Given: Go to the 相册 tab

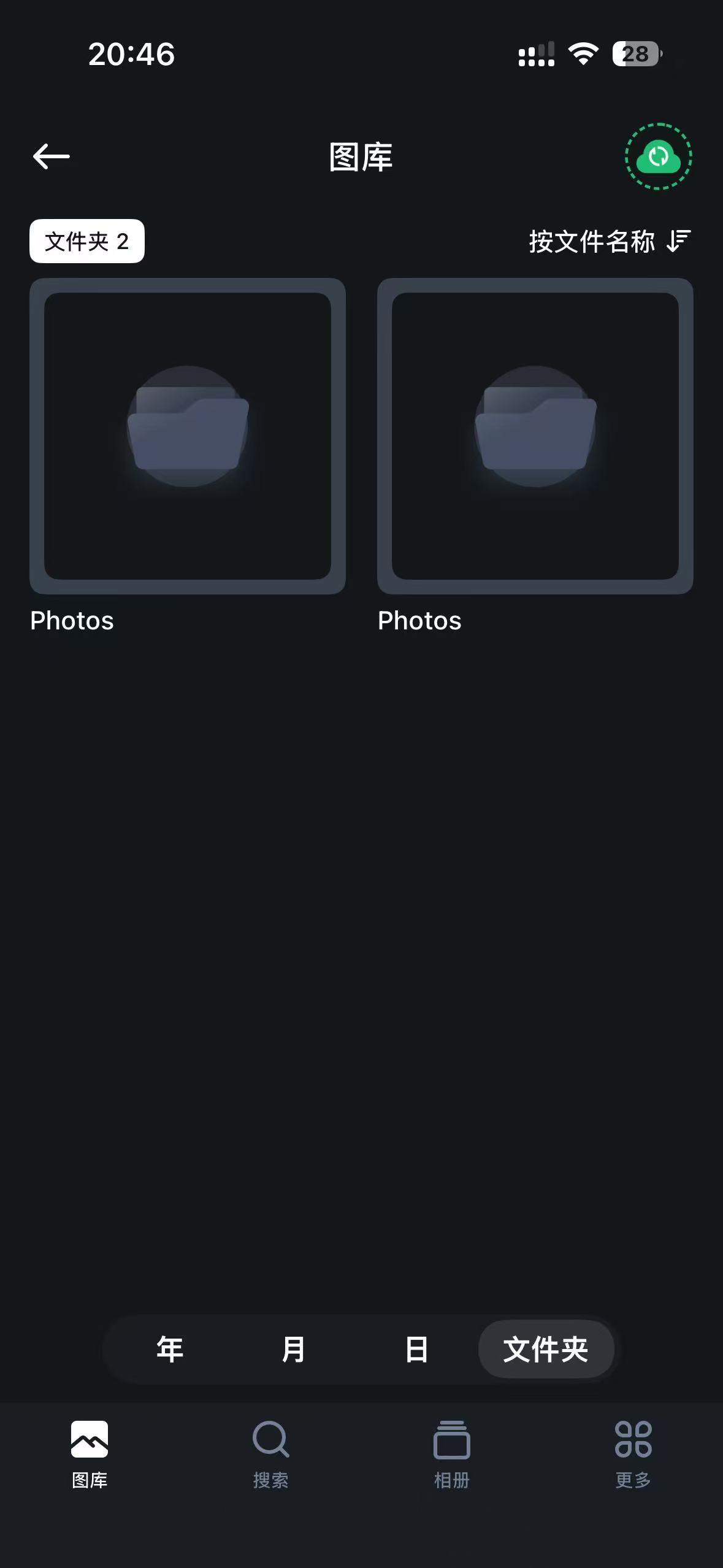Looking at the screenshot, I should [452, 1454].
